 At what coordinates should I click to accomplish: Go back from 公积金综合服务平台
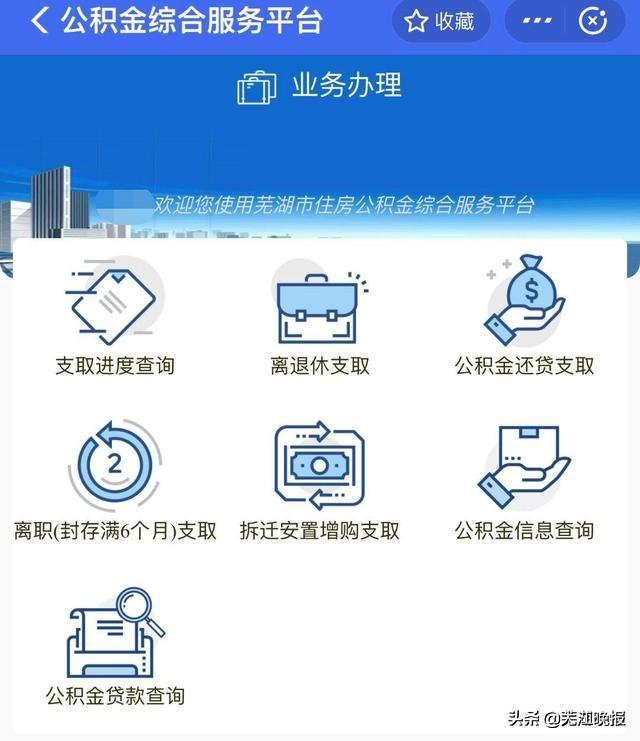[x=38, y=21]
